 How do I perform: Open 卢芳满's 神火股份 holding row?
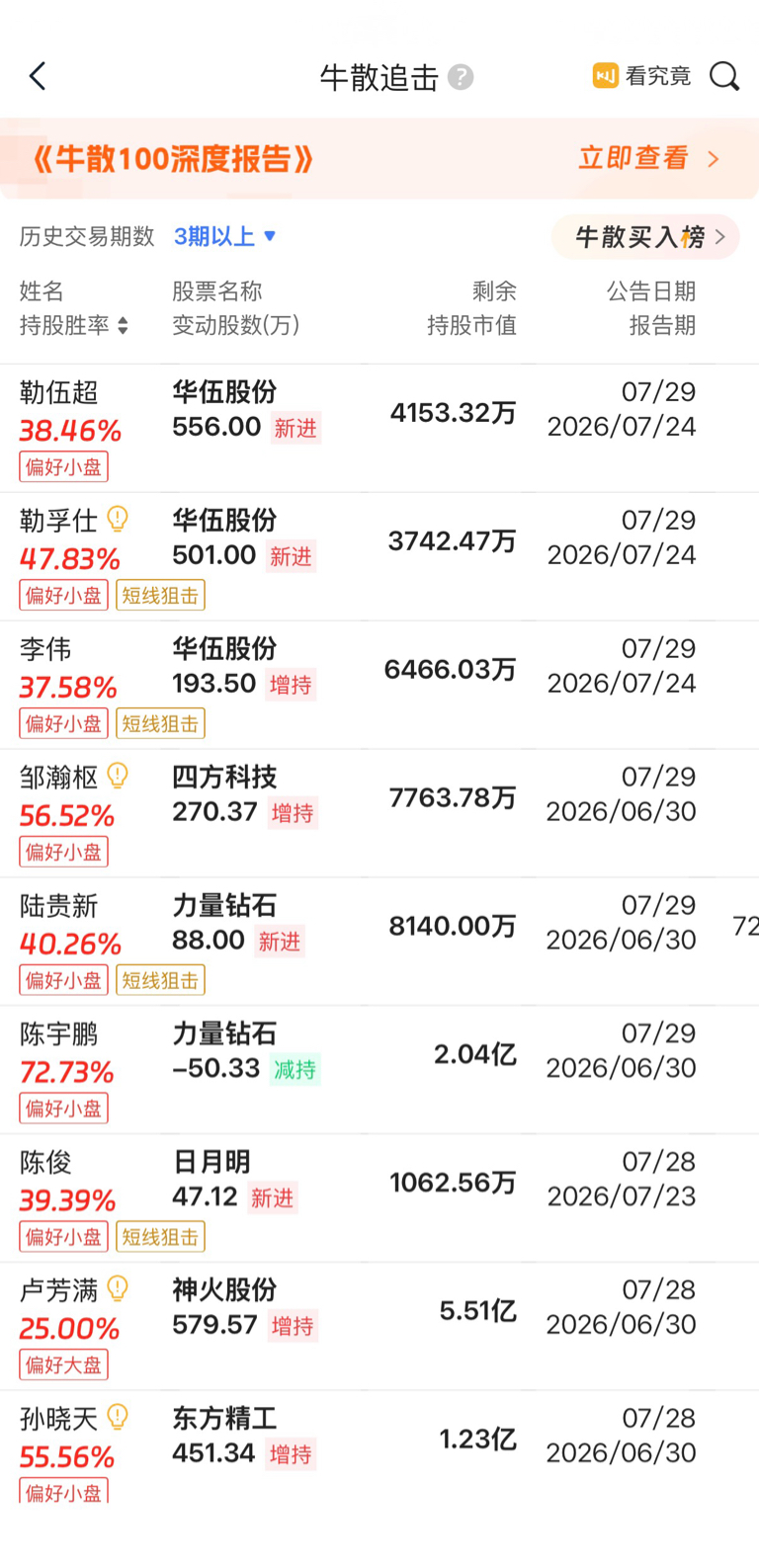pyautogui.click(x=379, y=1326)
